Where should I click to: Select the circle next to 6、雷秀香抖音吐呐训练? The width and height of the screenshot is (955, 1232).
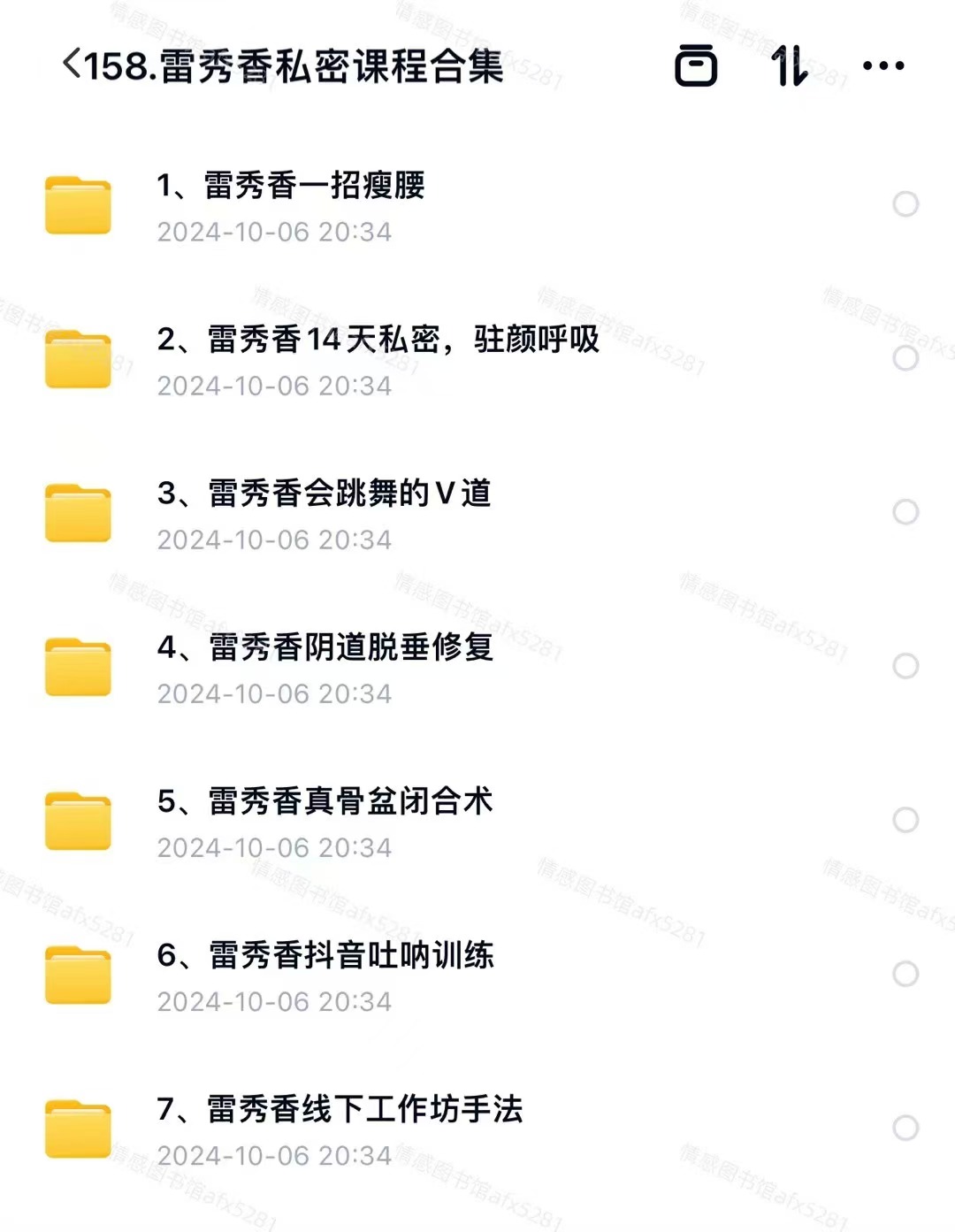click(x=905, y=974)
